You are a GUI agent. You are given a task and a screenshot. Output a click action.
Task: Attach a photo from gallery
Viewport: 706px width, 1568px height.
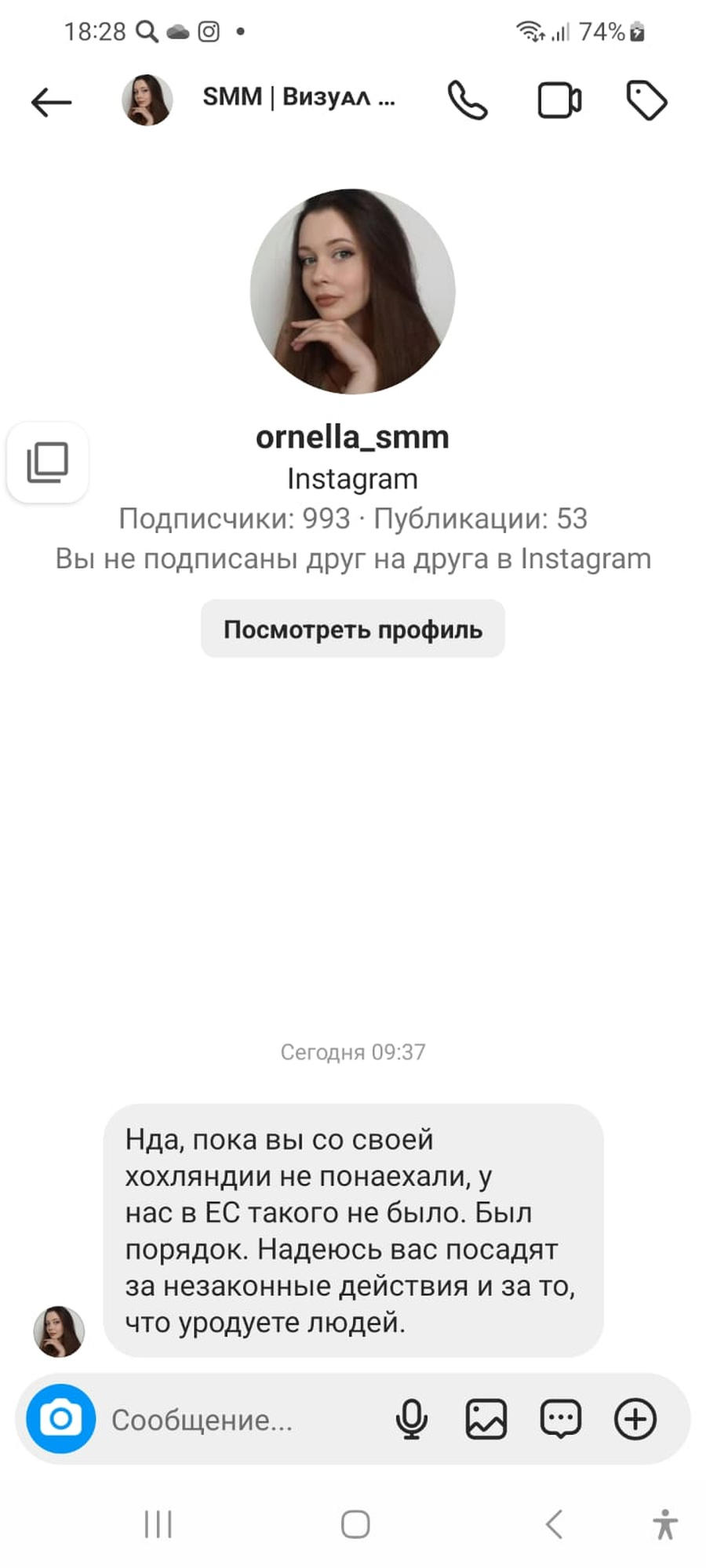486,1419
